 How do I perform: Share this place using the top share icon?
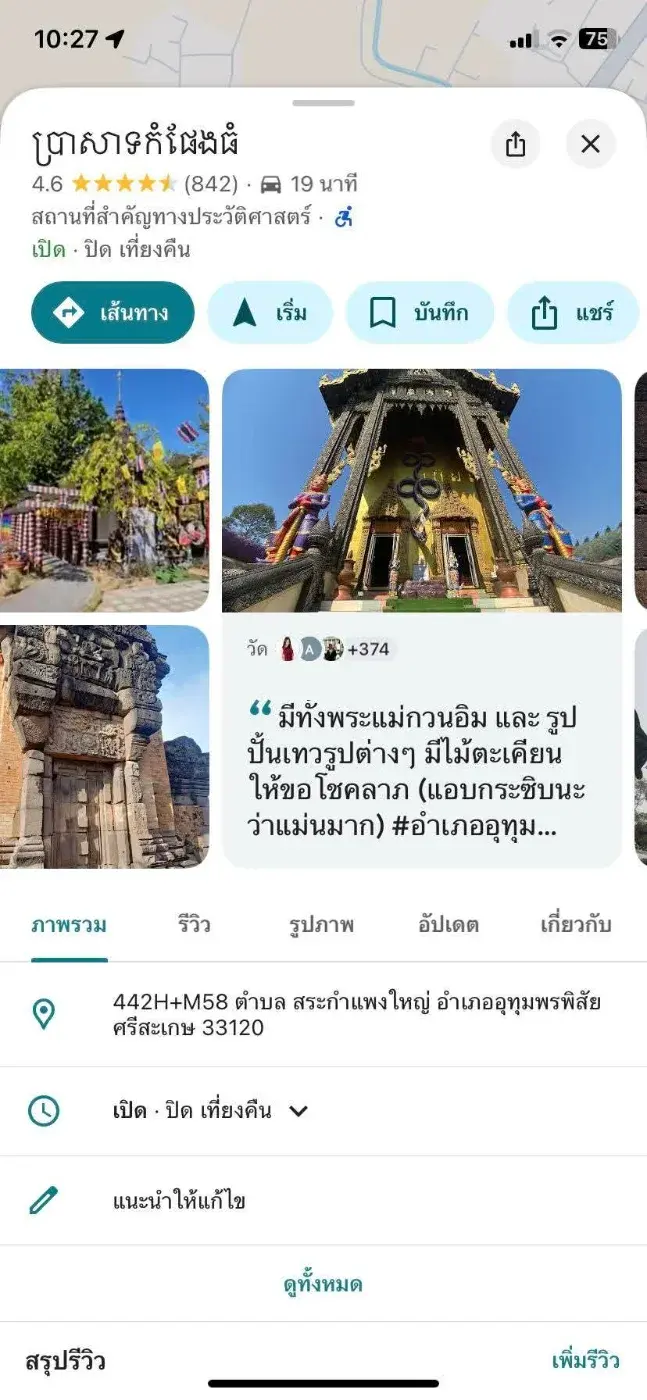515,145
